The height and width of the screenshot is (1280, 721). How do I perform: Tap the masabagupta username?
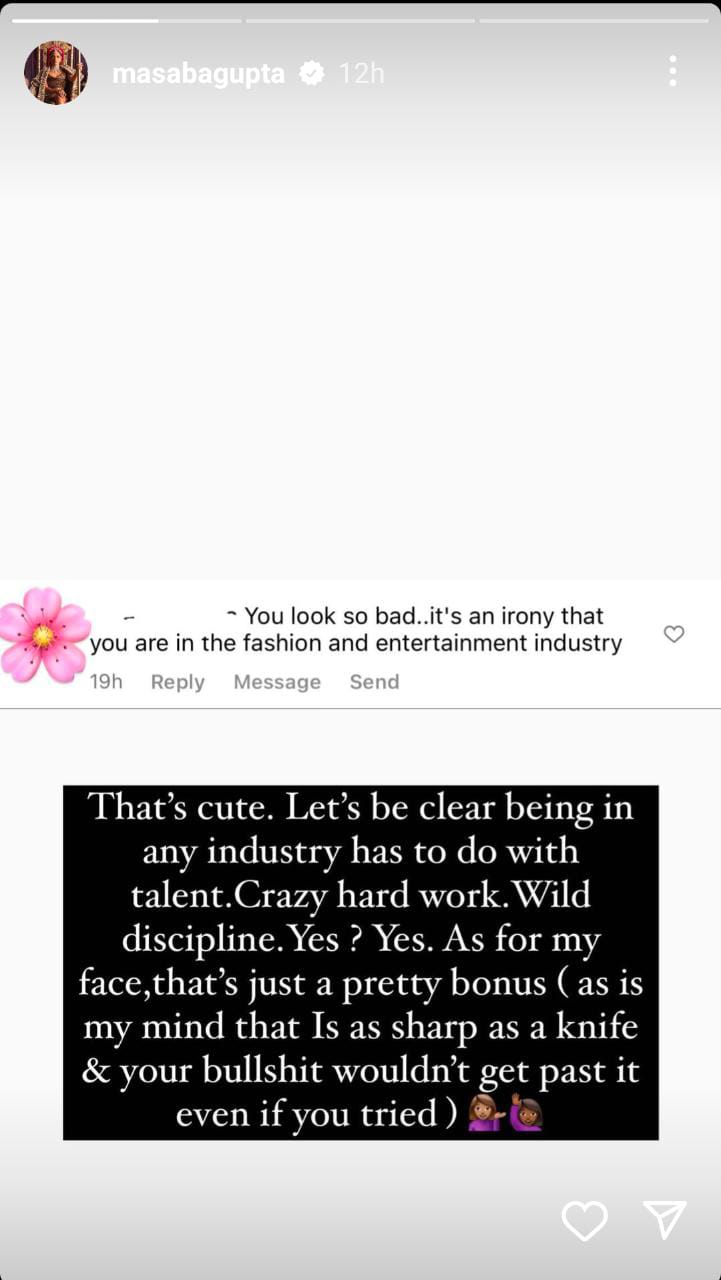[x=198, y=73]
